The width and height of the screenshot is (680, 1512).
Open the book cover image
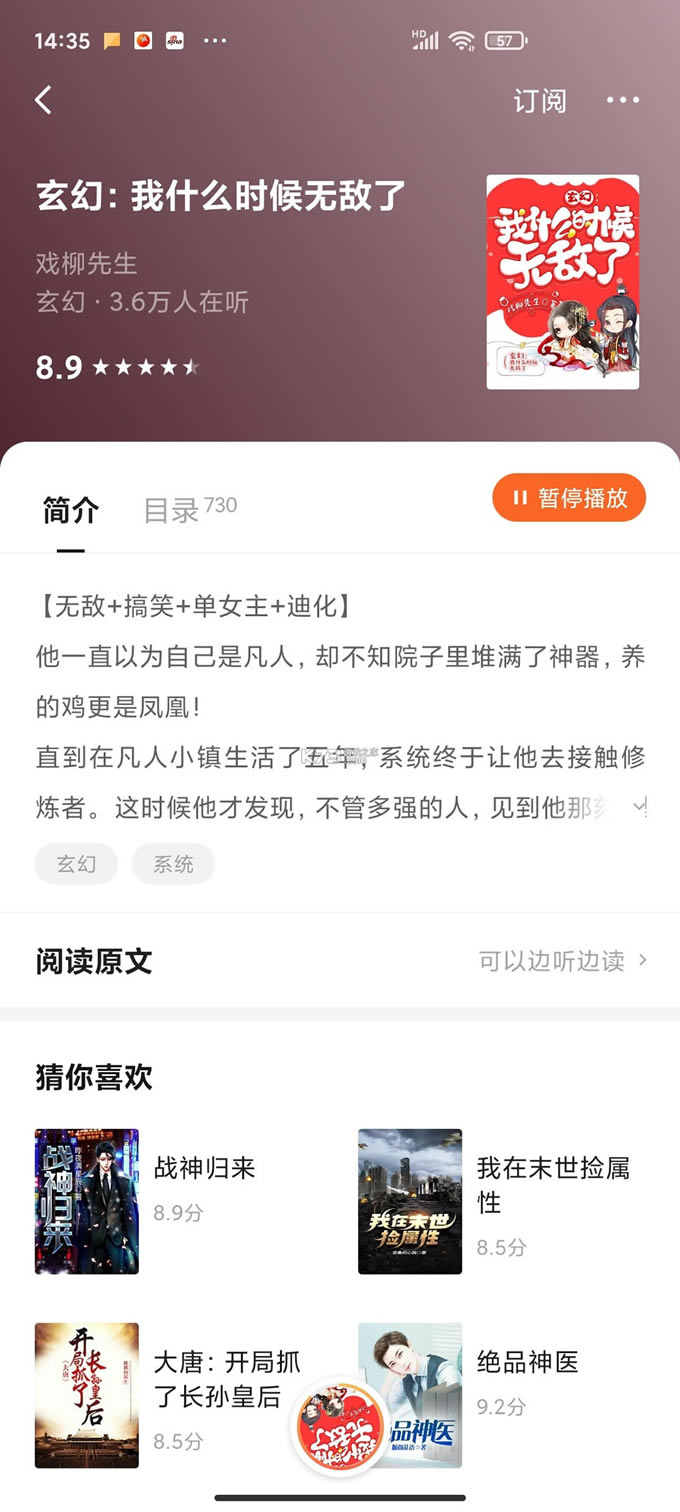coord(563,282)
